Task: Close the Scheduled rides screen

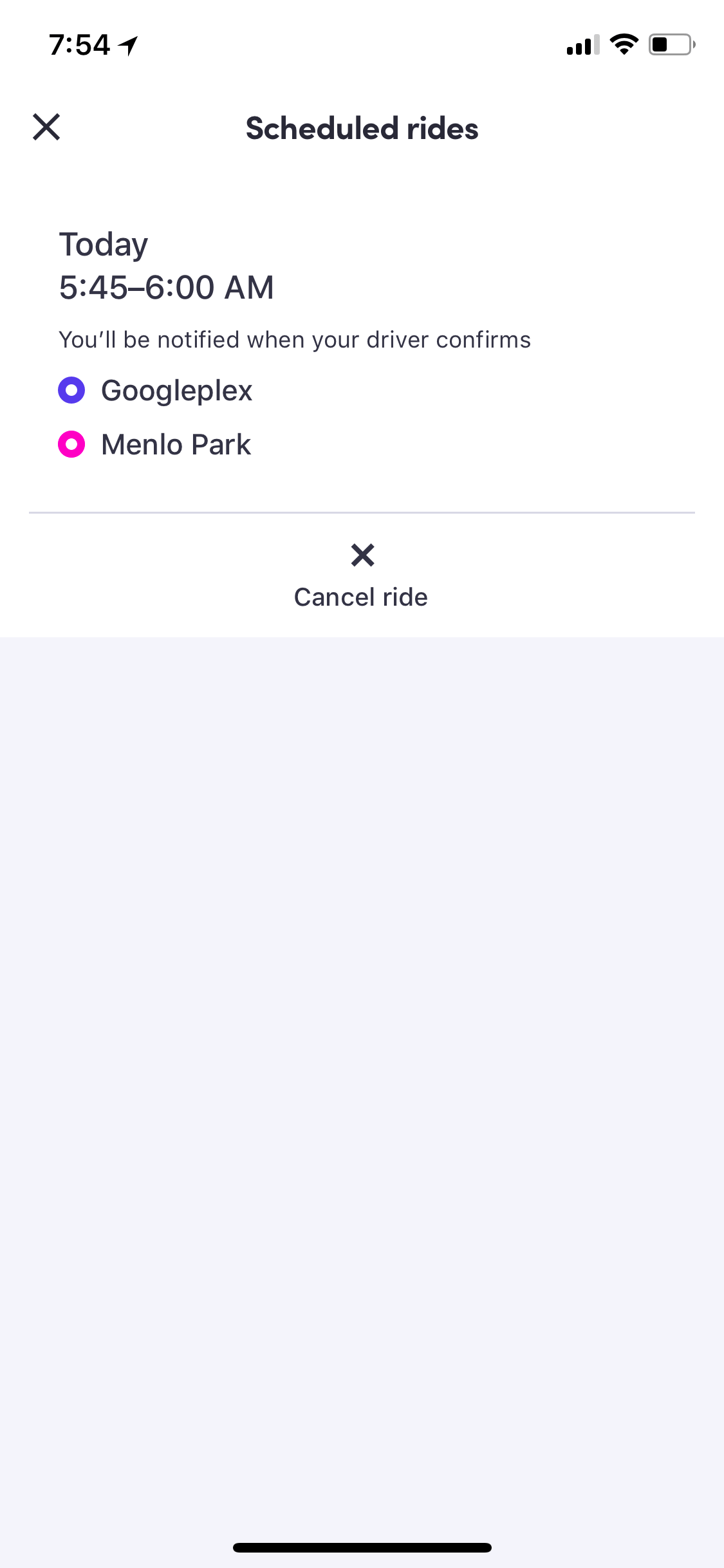Action: pos(46,127)
